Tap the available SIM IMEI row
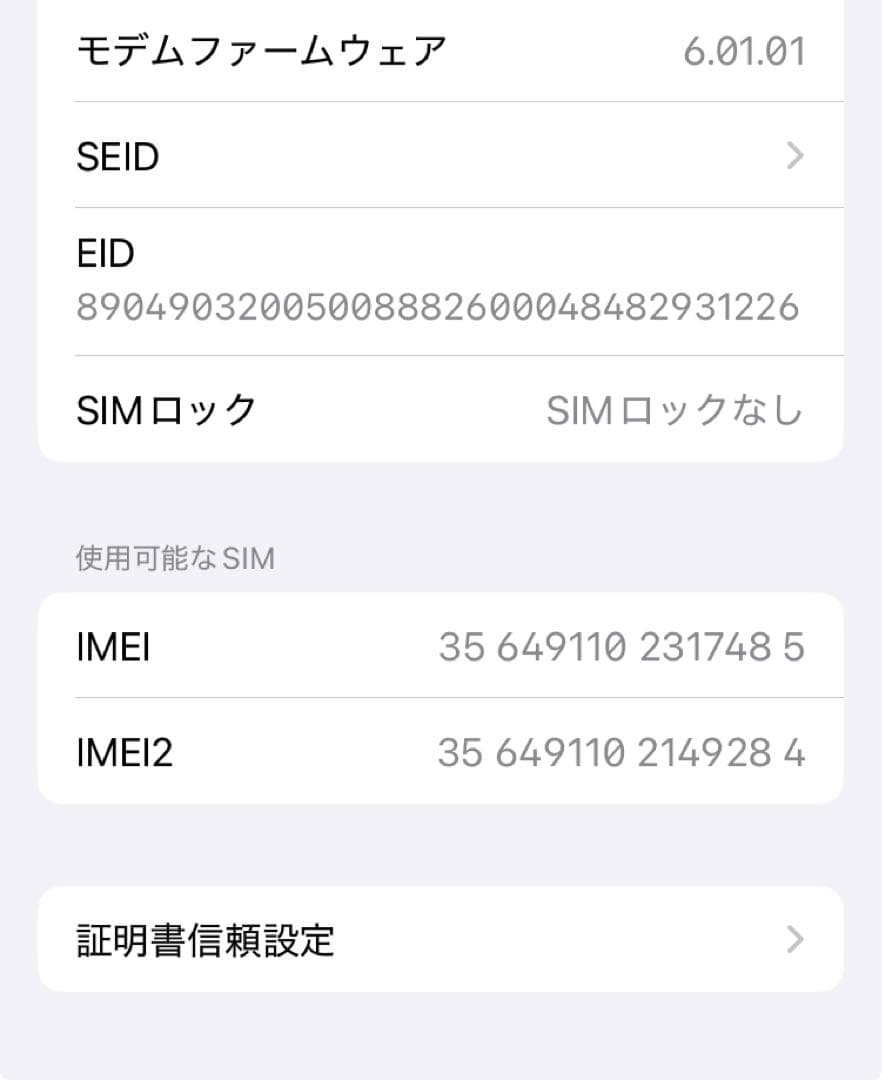 (440, 646)
